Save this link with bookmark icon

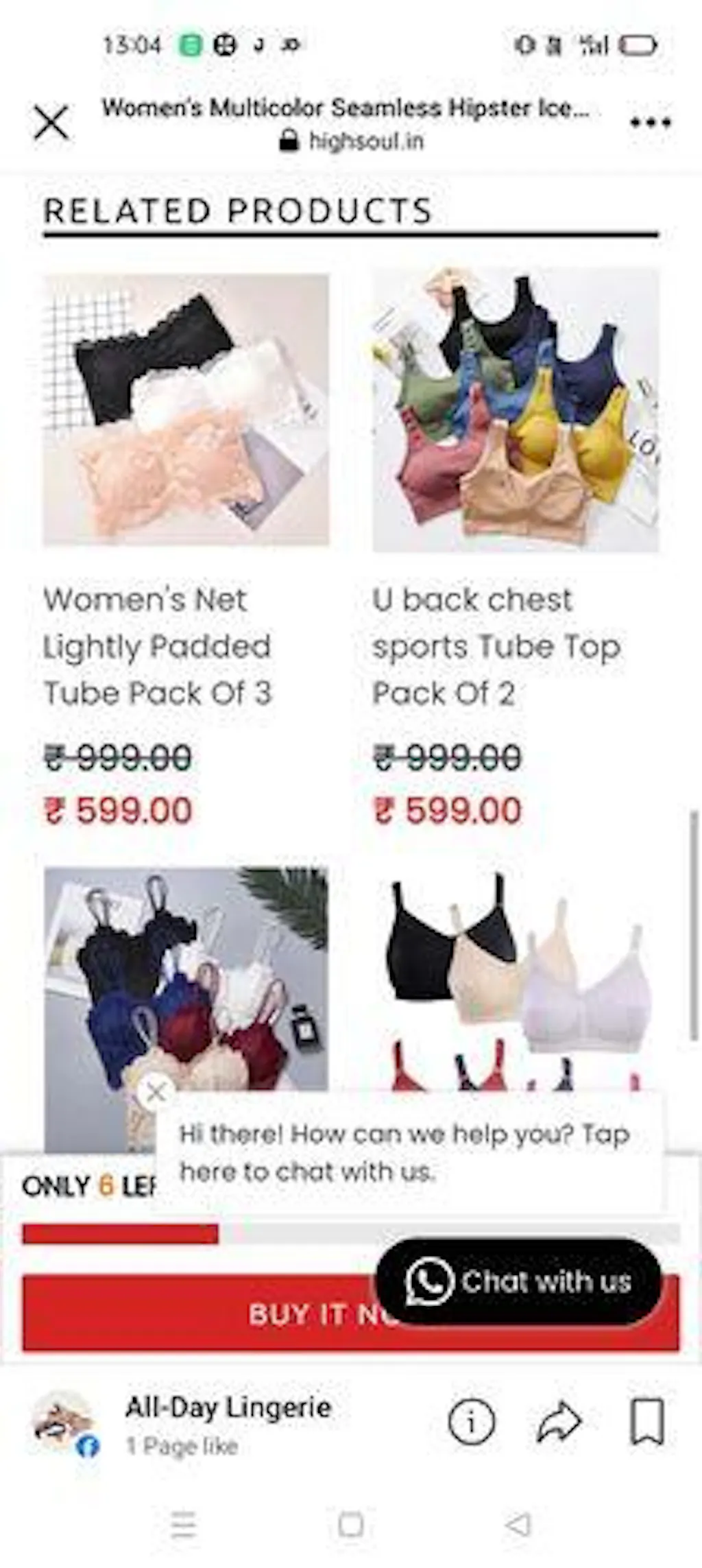coord(647,1423)
